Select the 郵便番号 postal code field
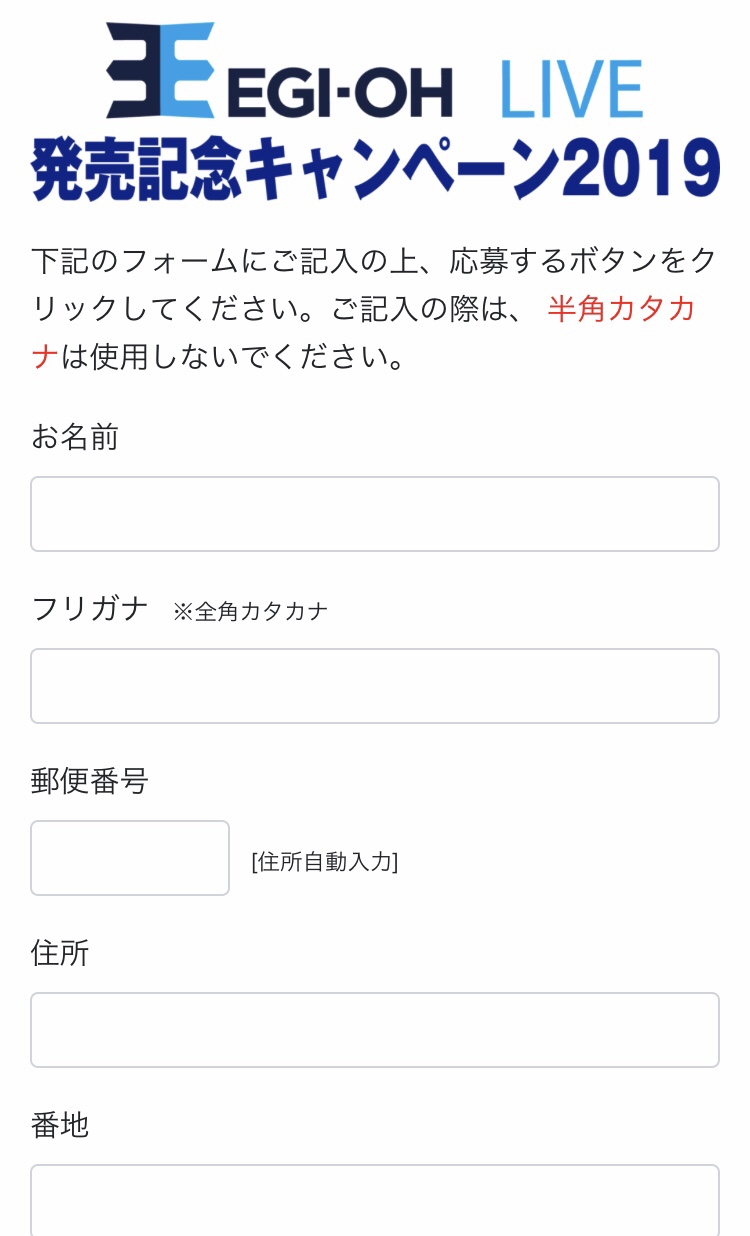Image resolution: width=750 pixels, height=1236 pixels. pos(130,858)
